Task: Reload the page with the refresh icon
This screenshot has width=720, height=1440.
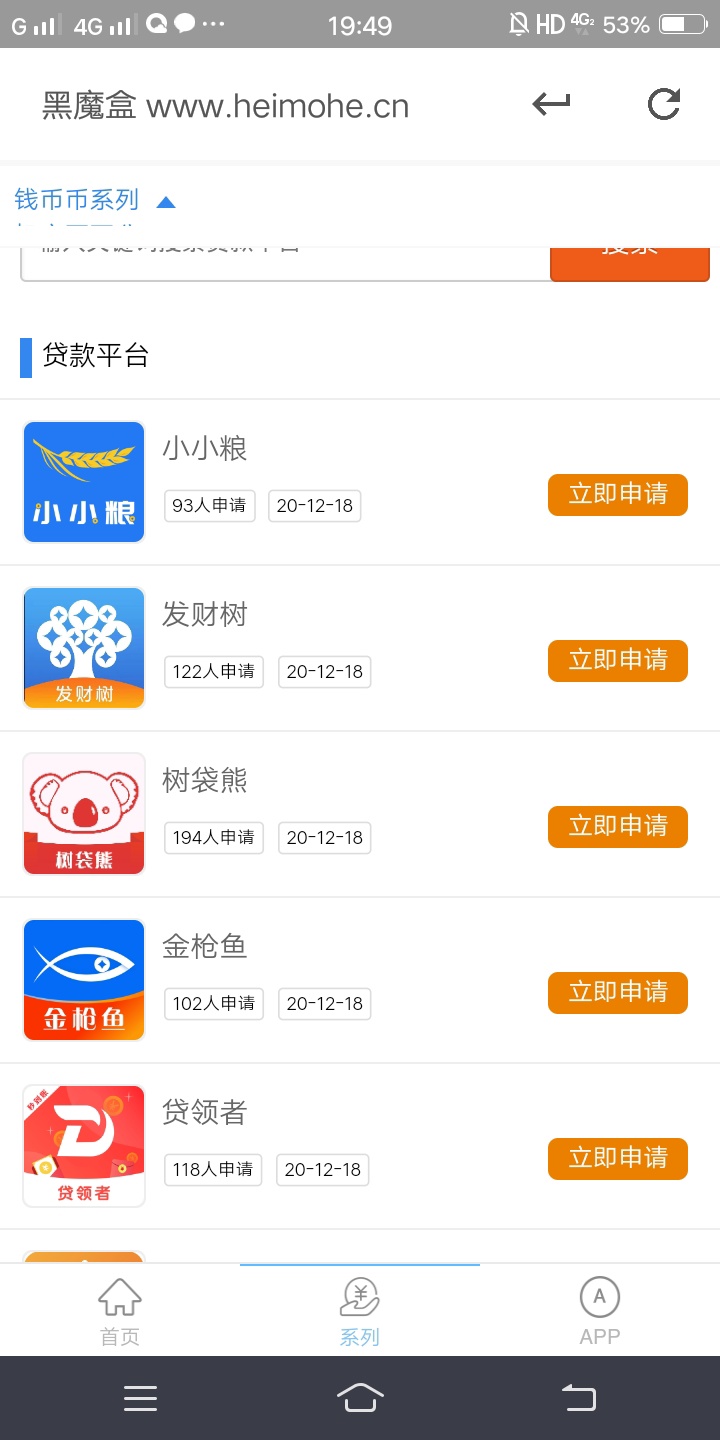Action: coord(664,104)
